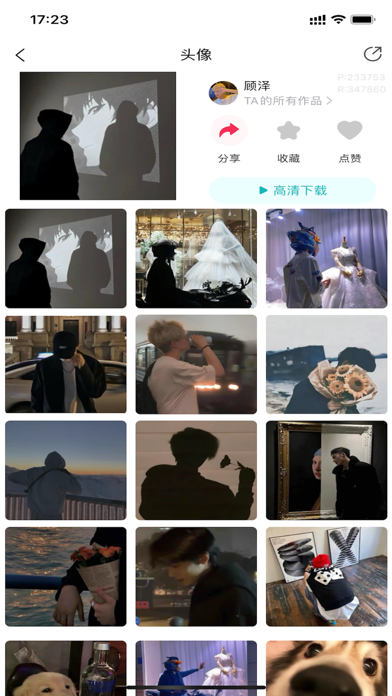The height and width of the screenshot is (696, 392).
Task: Open the silhouette holding a rose tile
Action: [196, 471]
